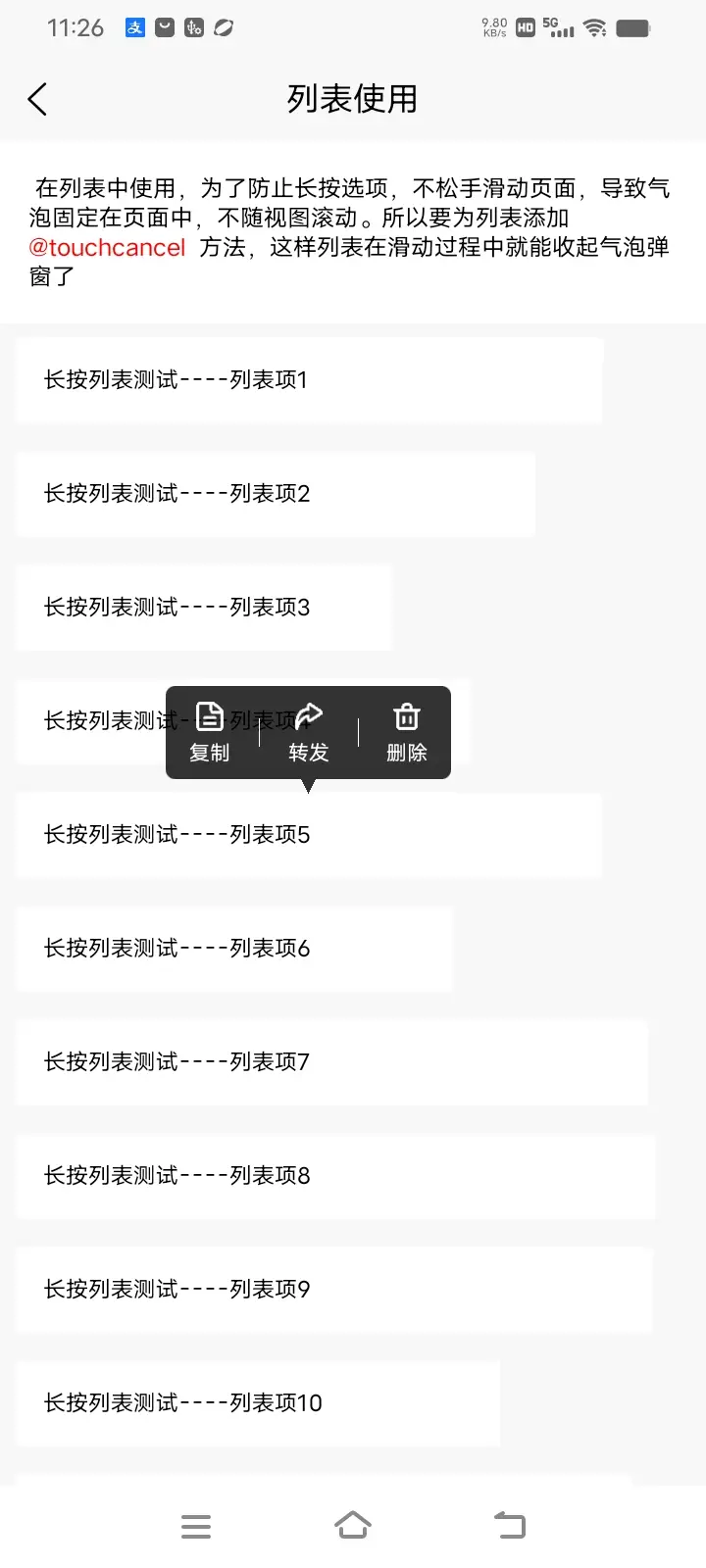Tap list item 列表项3
Viewport: 706px width, 1568px height.
pyautogui.click(x=204, y=608)
